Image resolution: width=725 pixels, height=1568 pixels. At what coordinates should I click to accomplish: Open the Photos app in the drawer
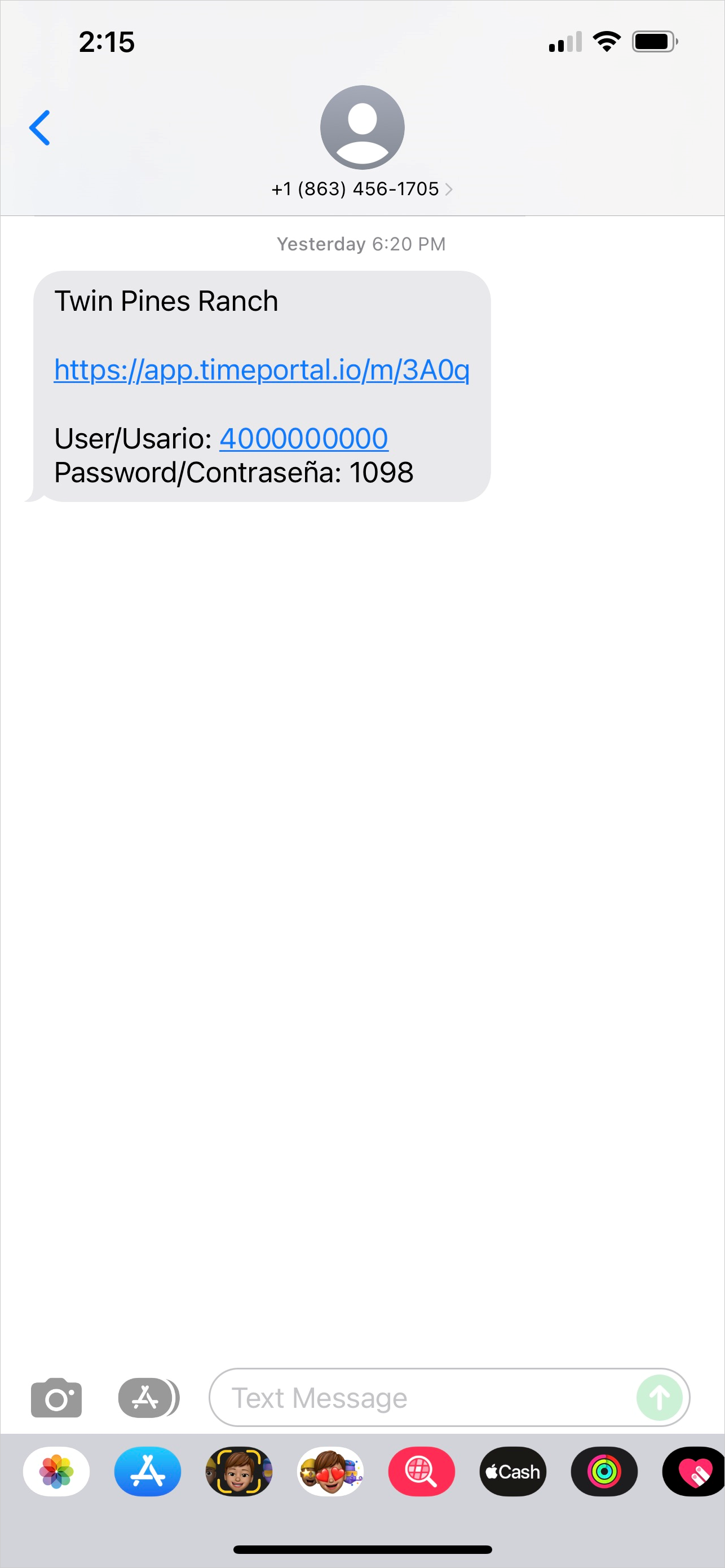click(56, 1472)
